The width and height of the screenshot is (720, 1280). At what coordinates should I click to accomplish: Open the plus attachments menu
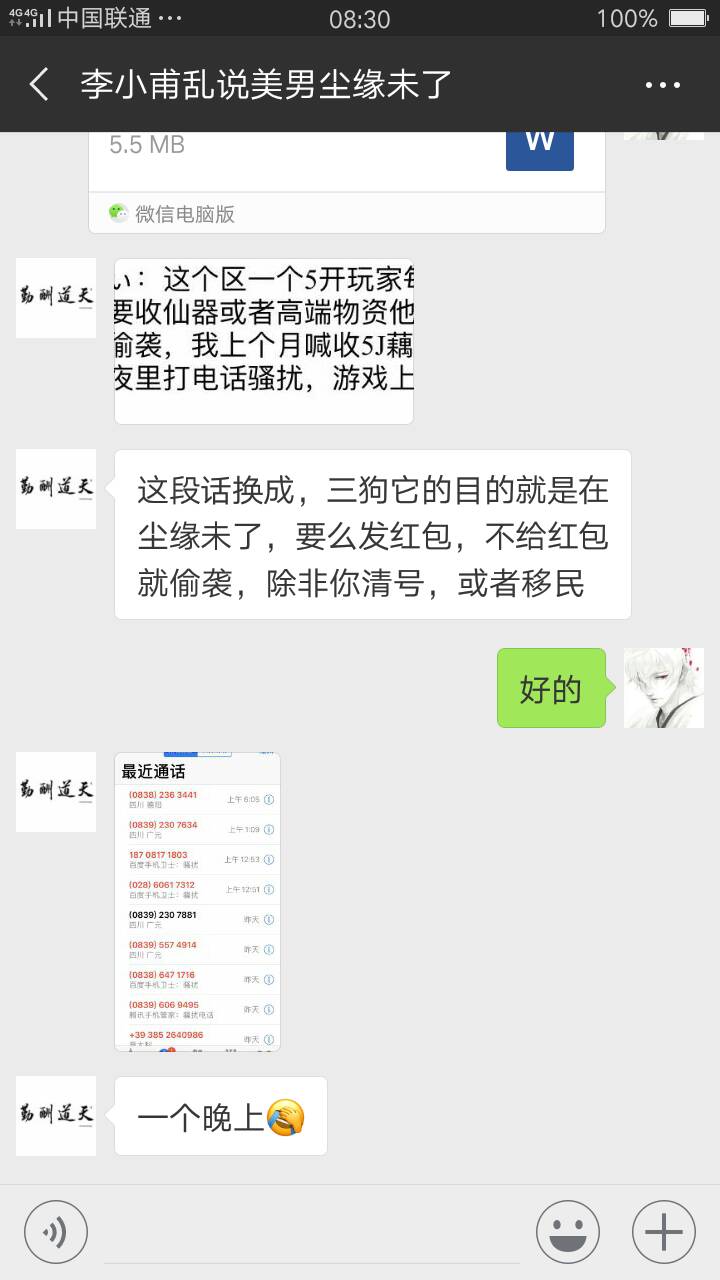click(663, 1232)
